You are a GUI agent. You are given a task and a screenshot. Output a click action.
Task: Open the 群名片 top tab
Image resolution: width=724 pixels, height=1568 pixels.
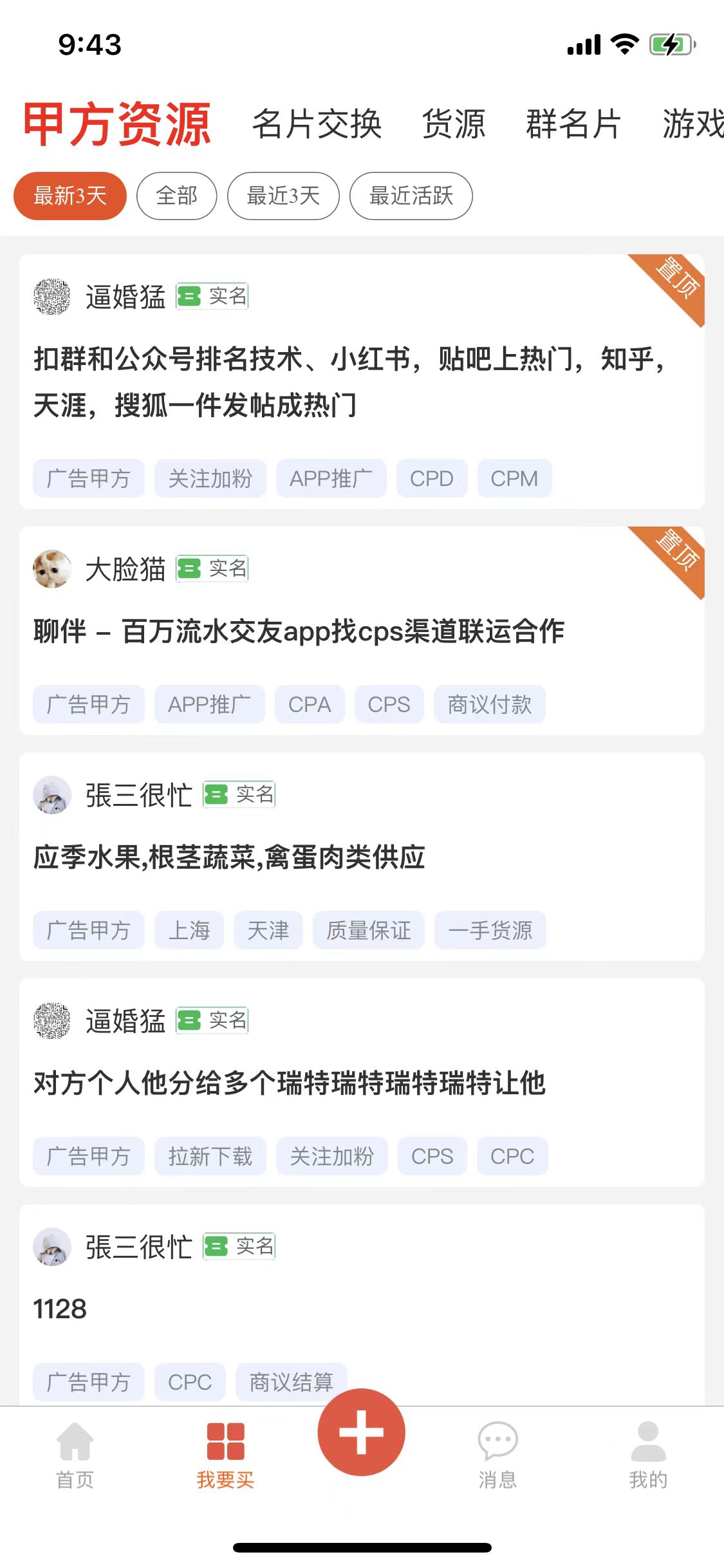(573, 124)
